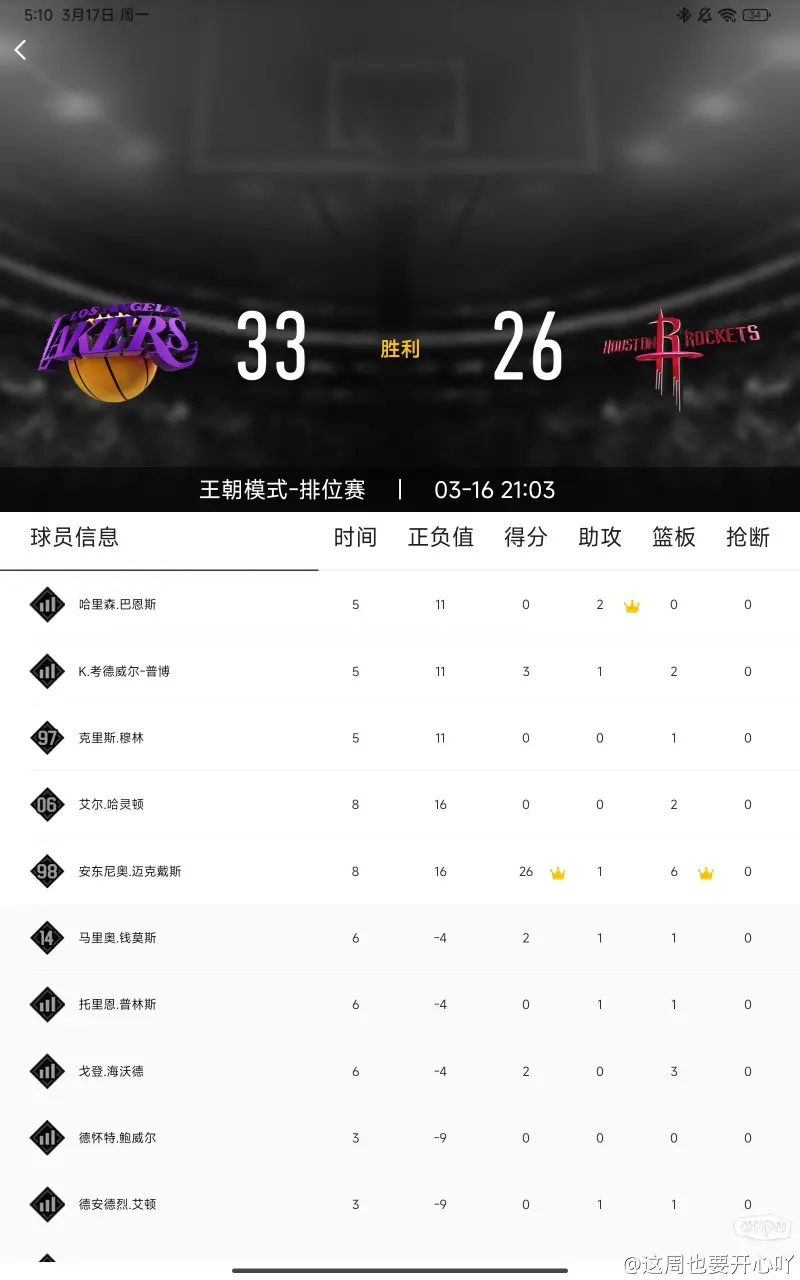
Task: Open player row K.考德威尔-普博
Action: tap(124, 671)
